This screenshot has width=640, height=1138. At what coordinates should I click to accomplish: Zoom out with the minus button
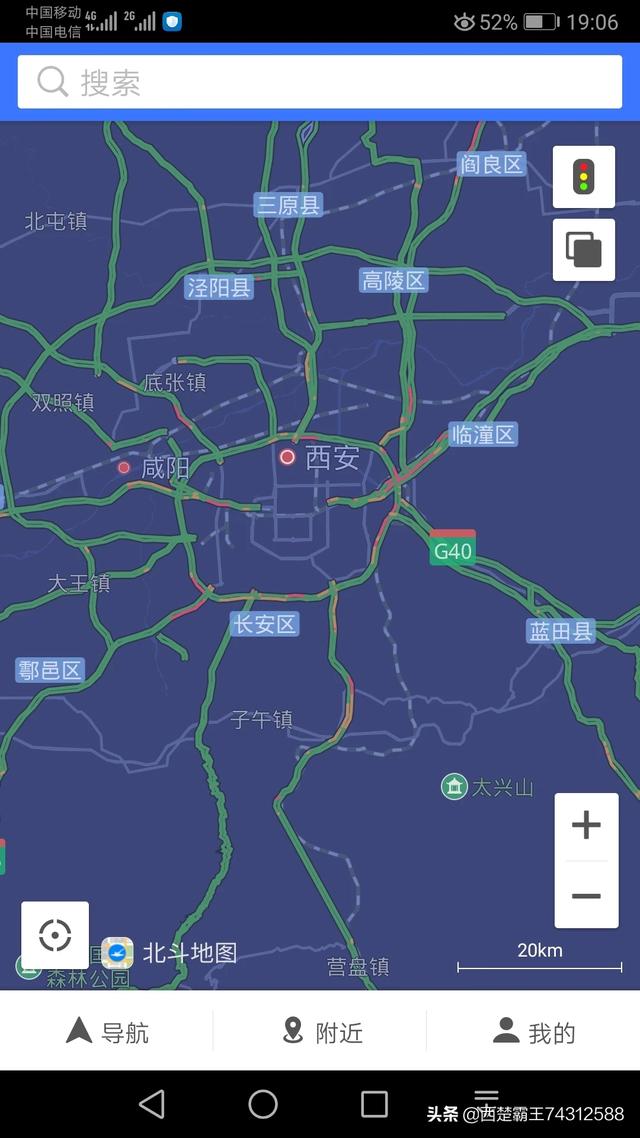[x=586, y=896]
